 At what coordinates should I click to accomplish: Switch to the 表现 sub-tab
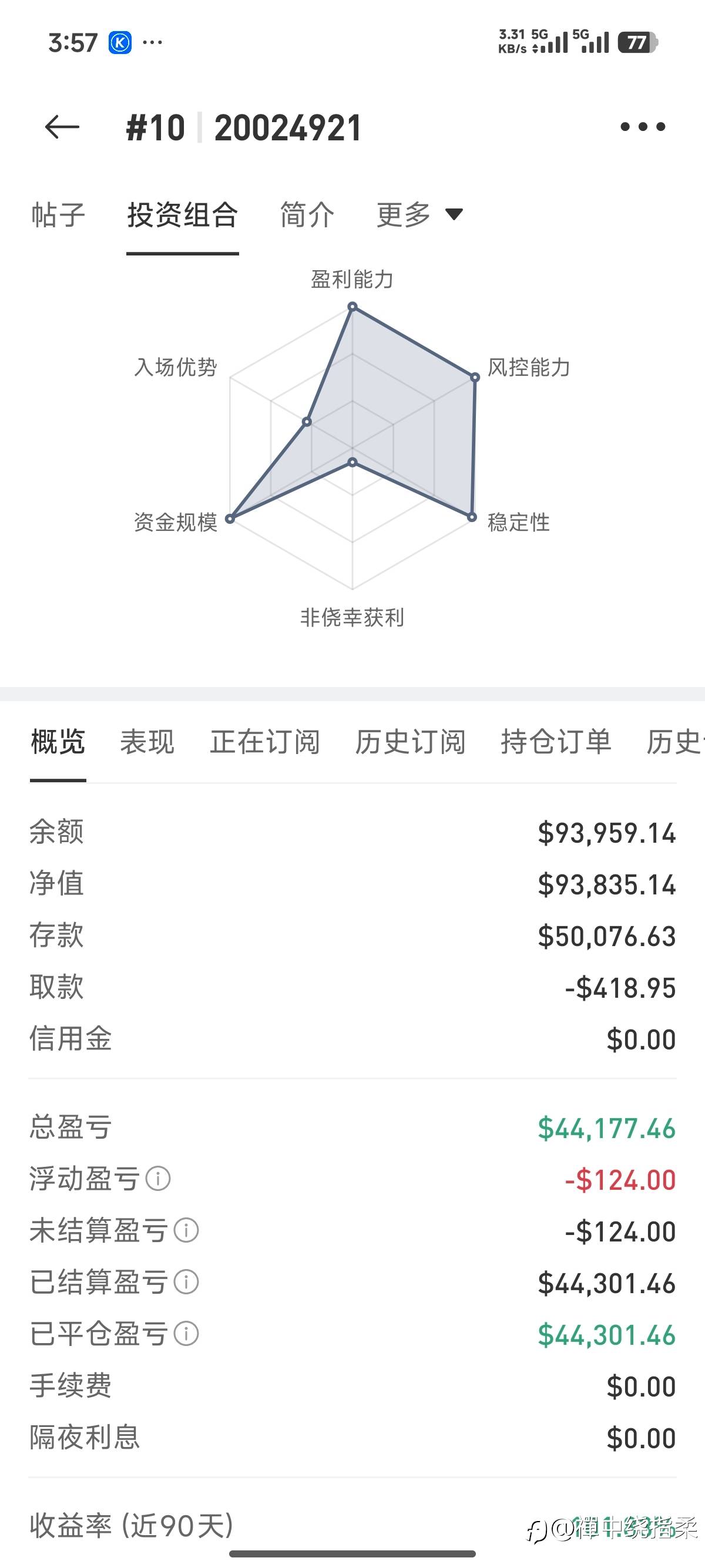147,742
